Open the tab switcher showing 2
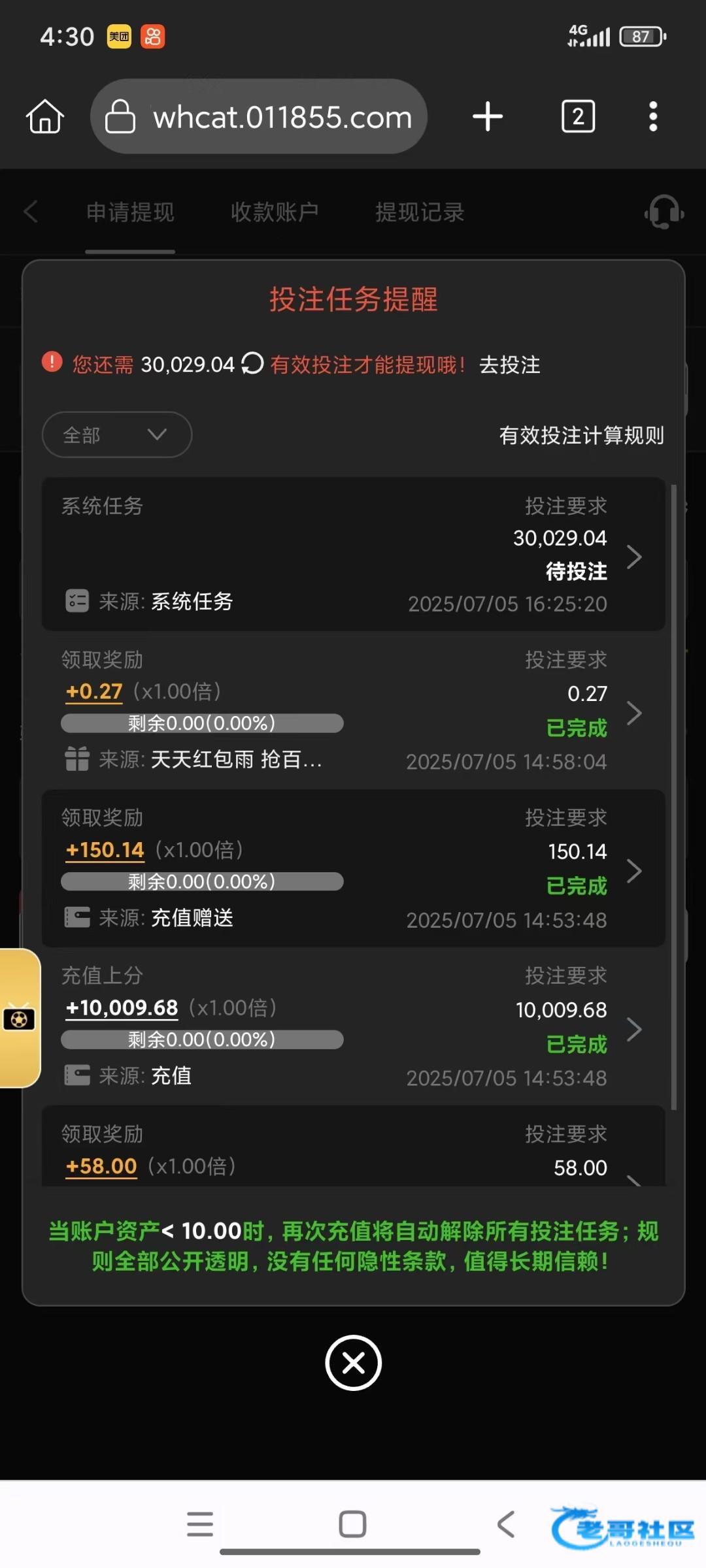 point(578,116)
